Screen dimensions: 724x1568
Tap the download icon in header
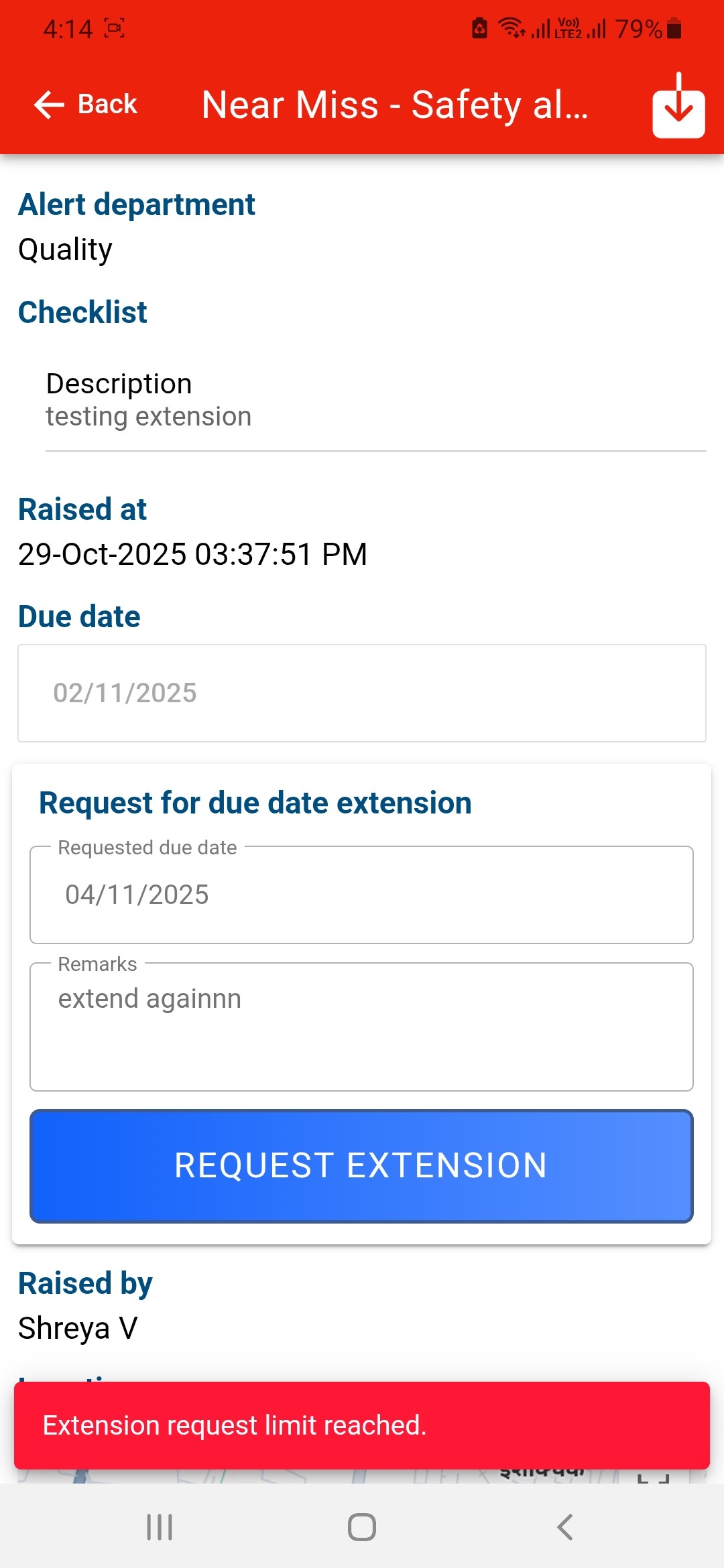(678, 107)
